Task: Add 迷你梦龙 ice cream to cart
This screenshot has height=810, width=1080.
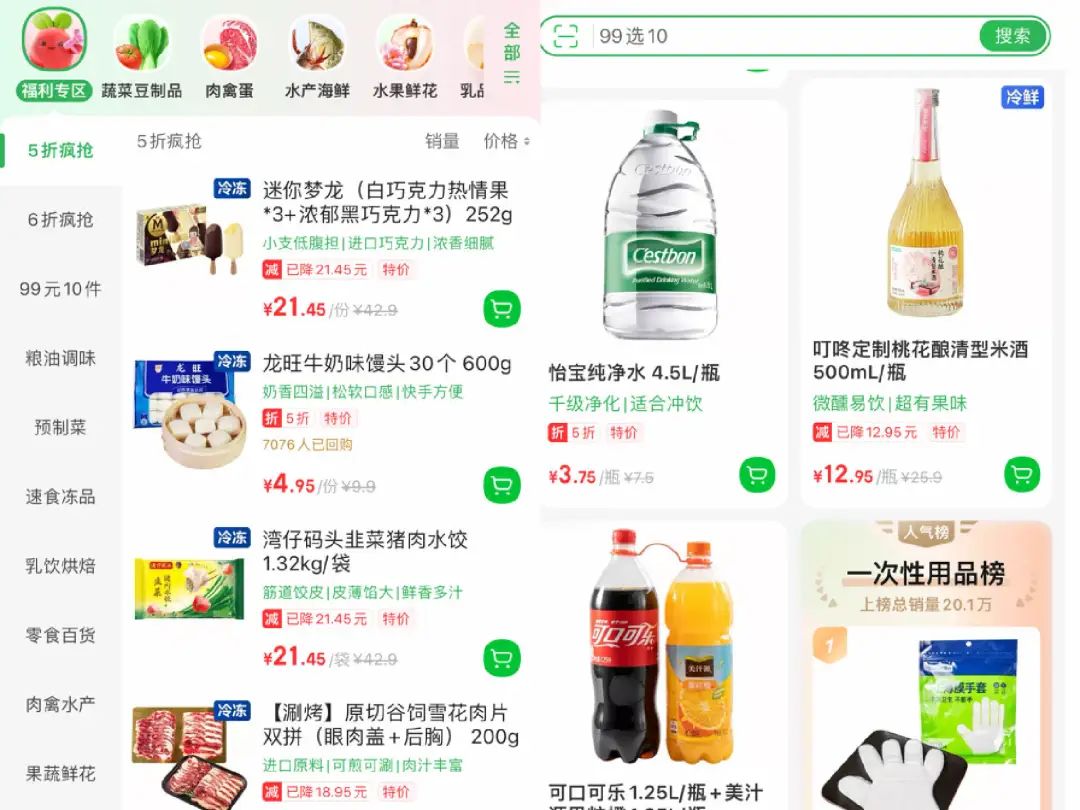Action: coord(502,309)
